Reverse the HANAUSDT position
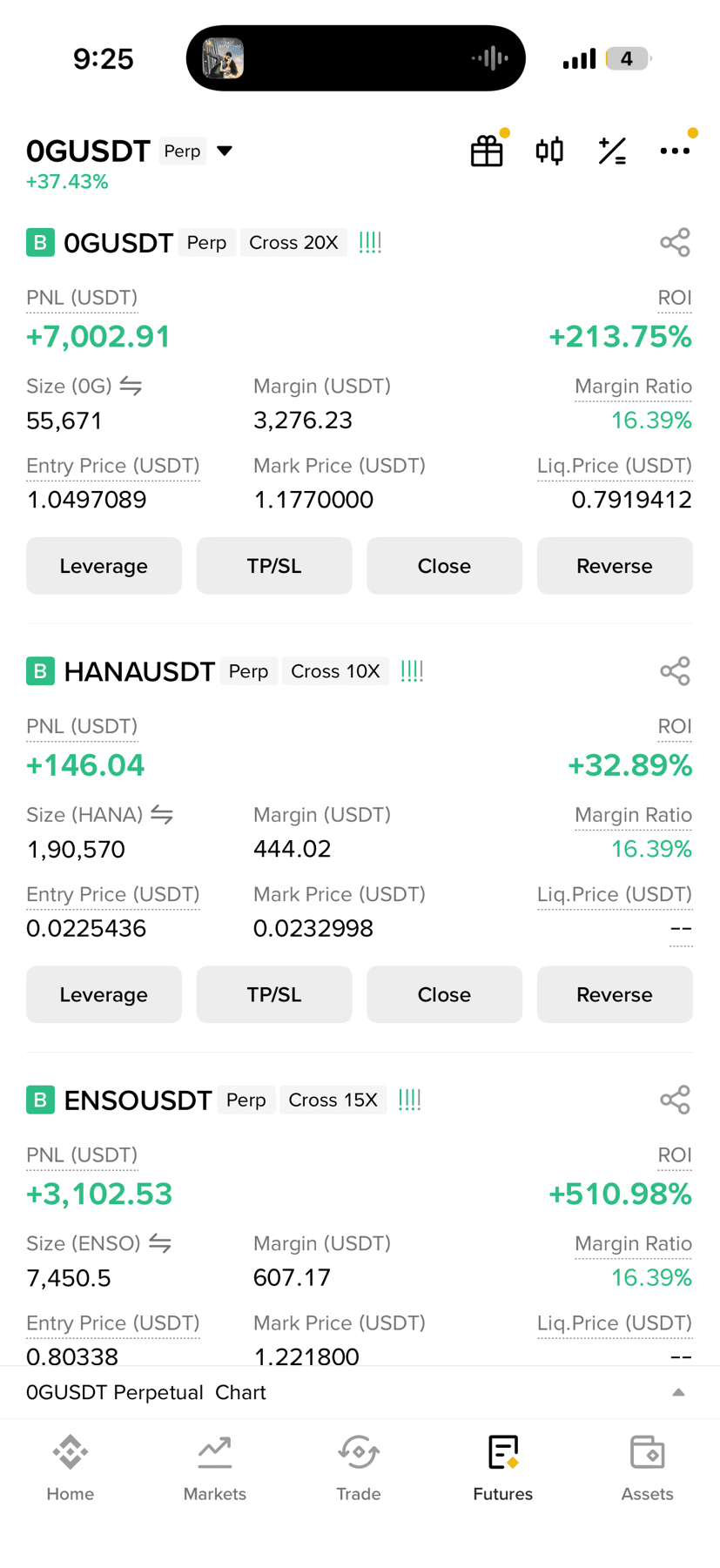This screenshot has width=720, height=1568. 615,994
